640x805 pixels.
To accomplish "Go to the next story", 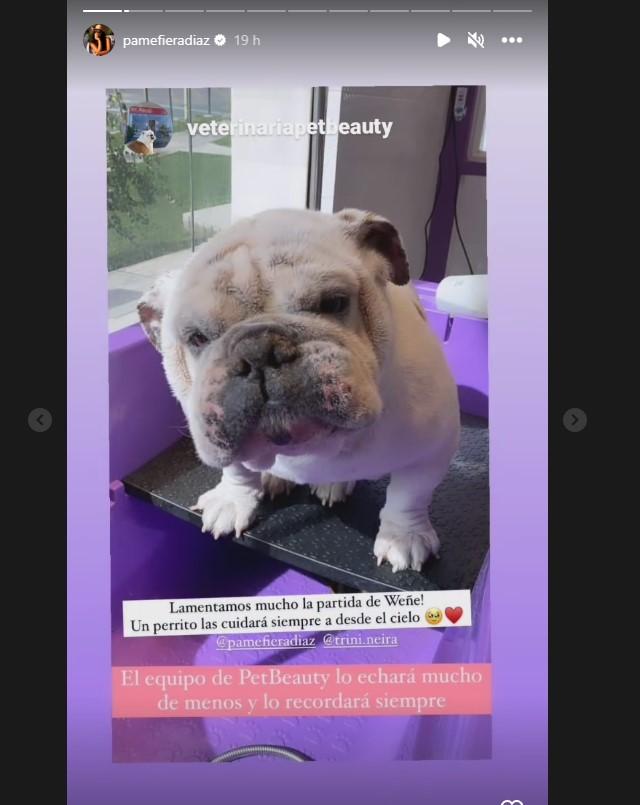I will (x=574, y=420).
